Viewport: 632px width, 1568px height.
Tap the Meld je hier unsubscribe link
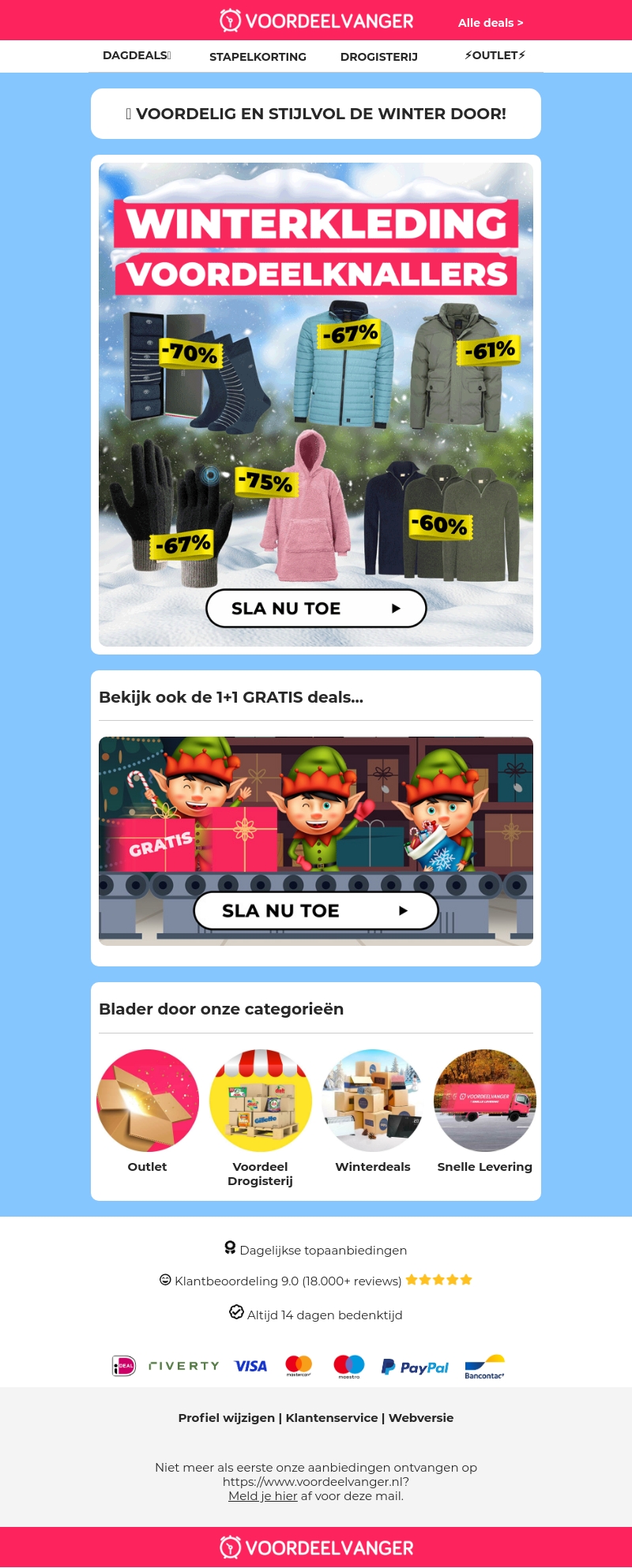click(262, 1496)
